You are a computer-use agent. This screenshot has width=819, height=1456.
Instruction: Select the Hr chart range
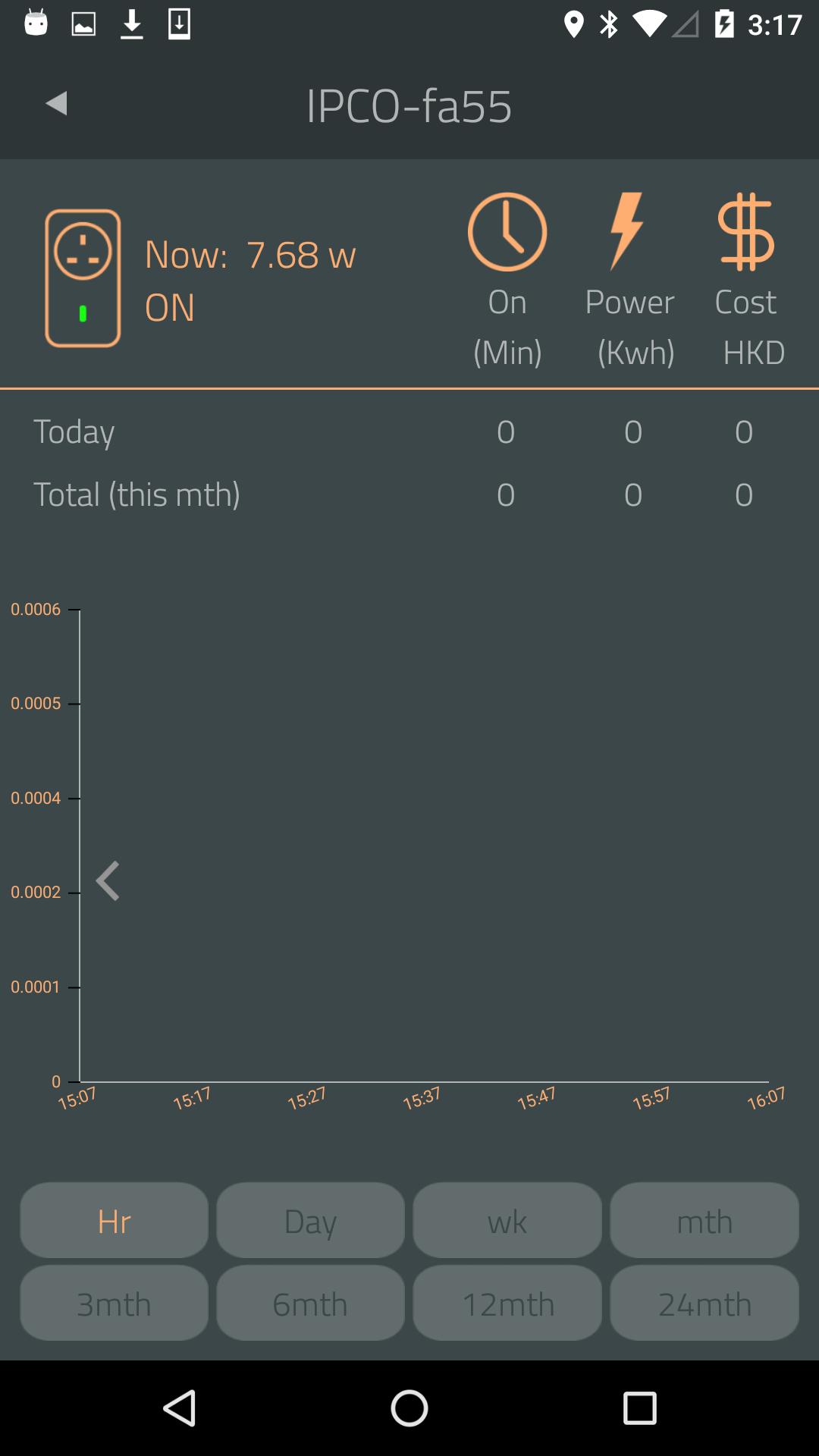115,1221
